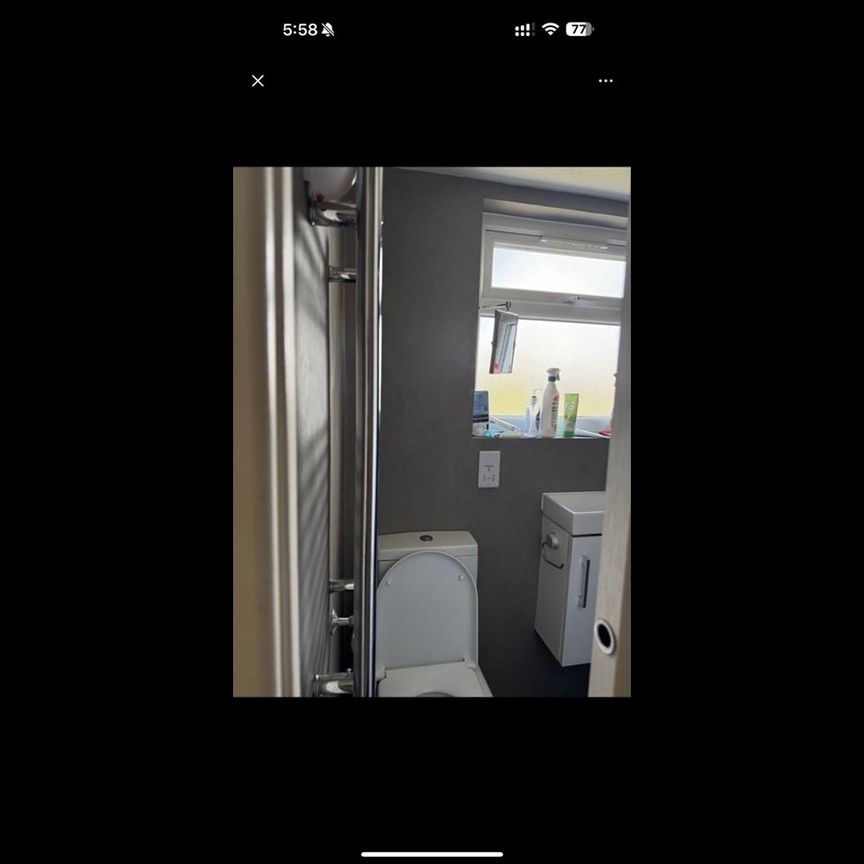
Task: Open the more options menu
Action: pyautogui.click(x=605, y=81)
